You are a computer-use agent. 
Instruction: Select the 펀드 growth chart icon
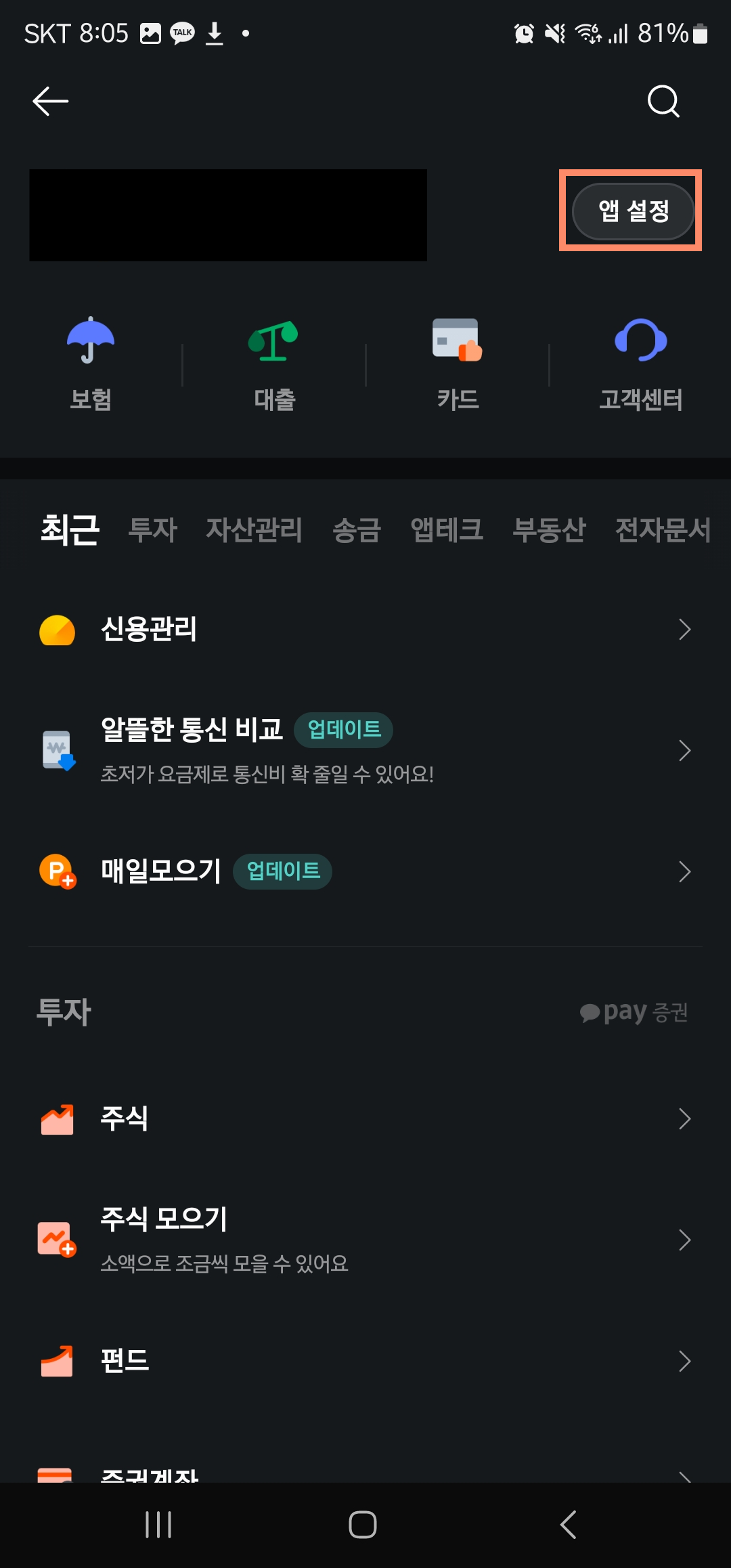[x=58, y=1361]
